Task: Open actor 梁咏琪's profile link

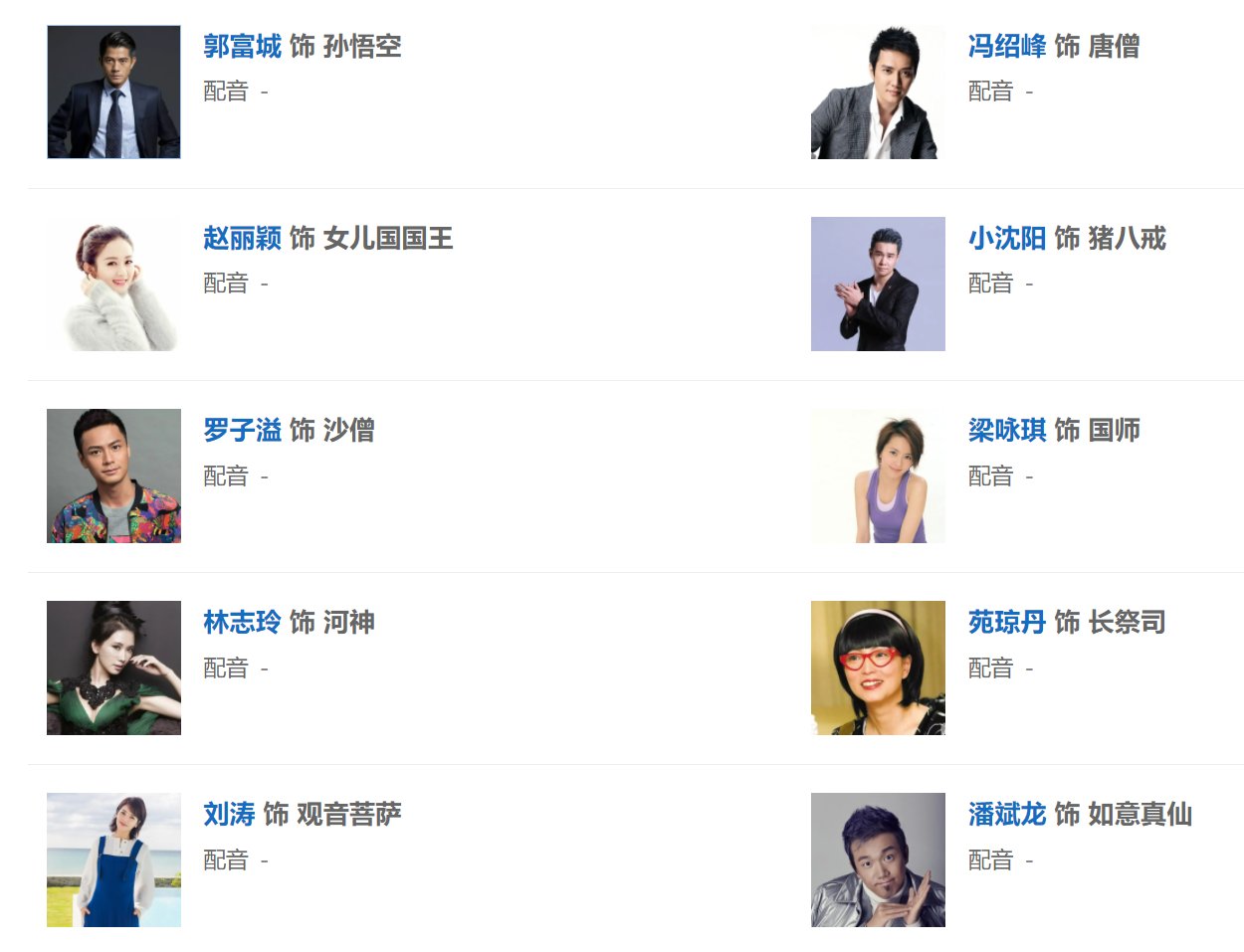Action: pyautogui.click(x=1006, y=430)
